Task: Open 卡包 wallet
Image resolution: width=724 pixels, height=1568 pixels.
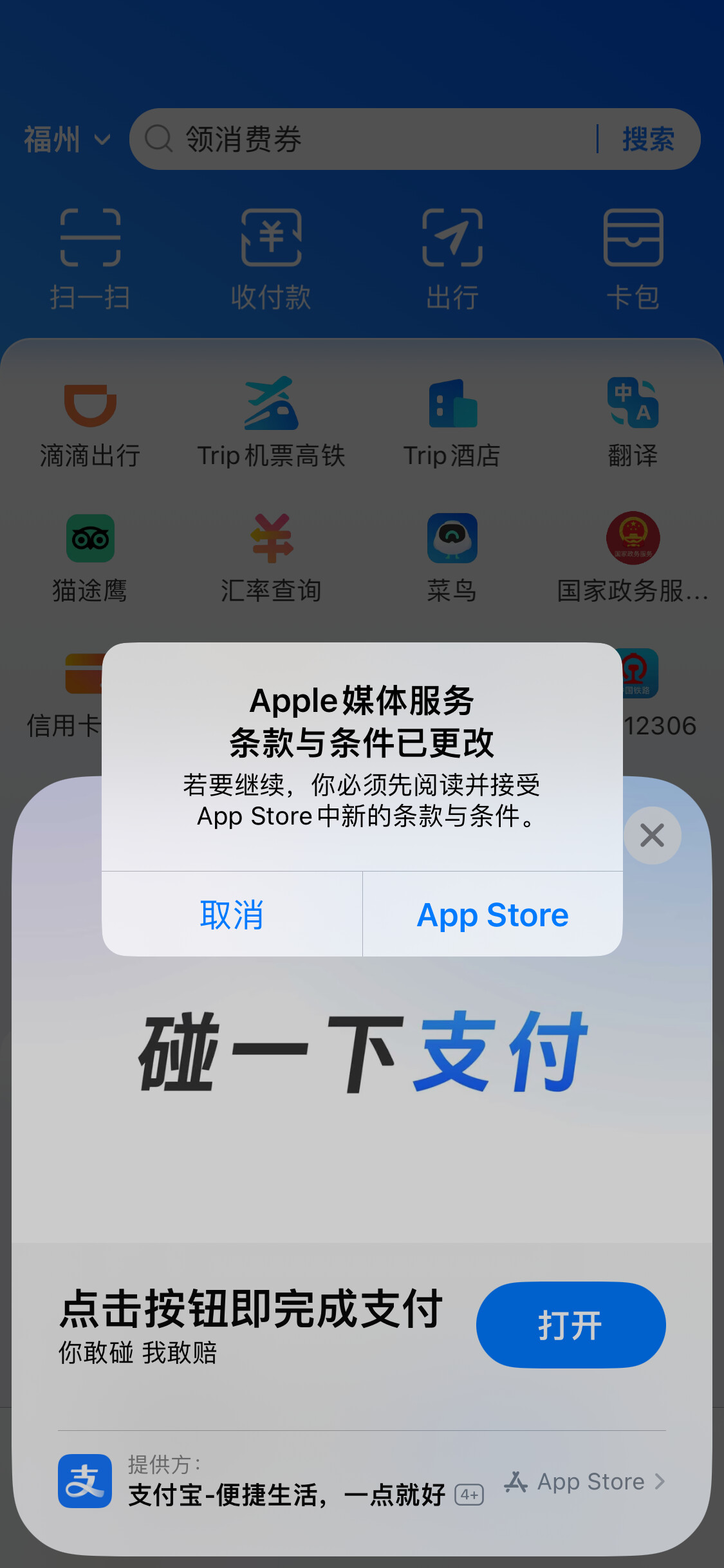Action: (633, 259)
